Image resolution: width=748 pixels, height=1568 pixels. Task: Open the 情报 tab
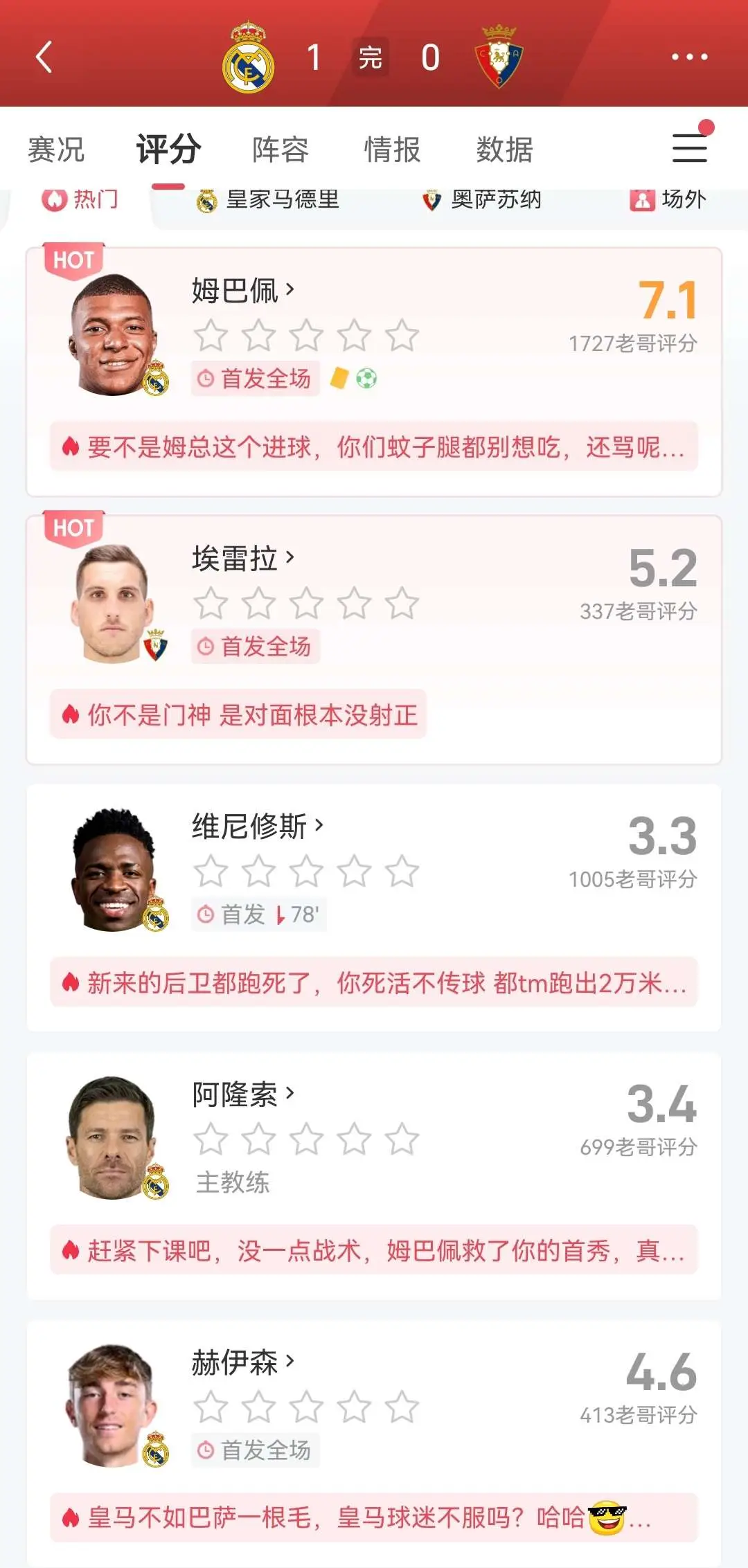393,149
